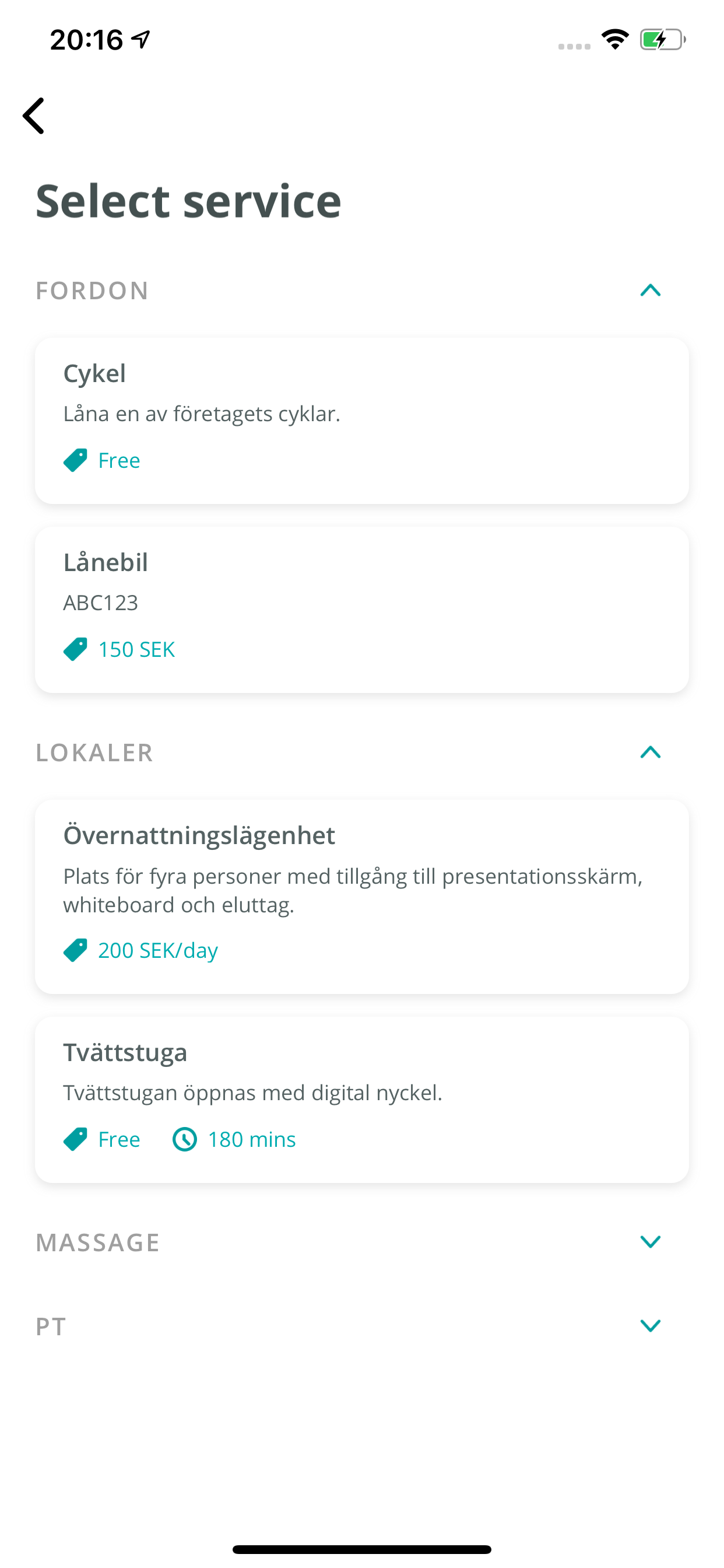
Task: Click the tag icon beside 200 SEK/day
Action: point(75,950)
